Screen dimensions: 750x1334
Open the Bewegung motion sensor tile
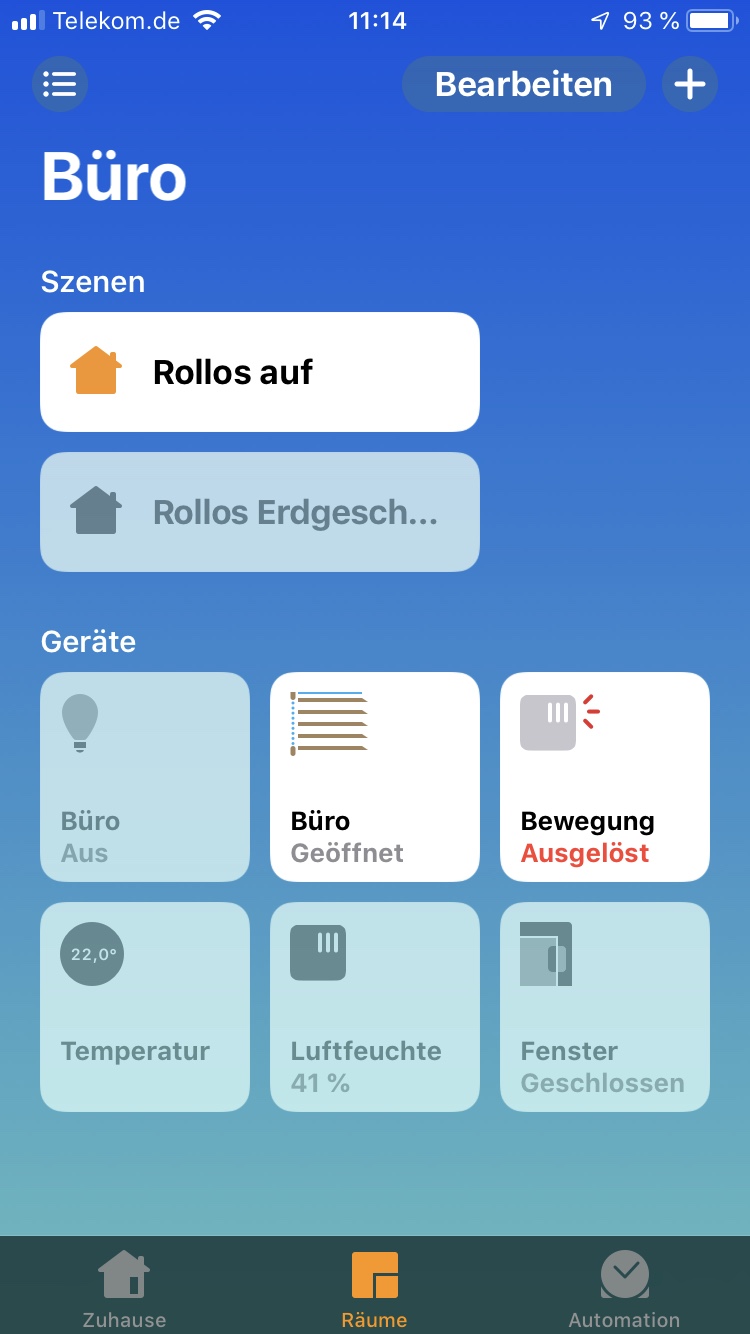point(605,777)
